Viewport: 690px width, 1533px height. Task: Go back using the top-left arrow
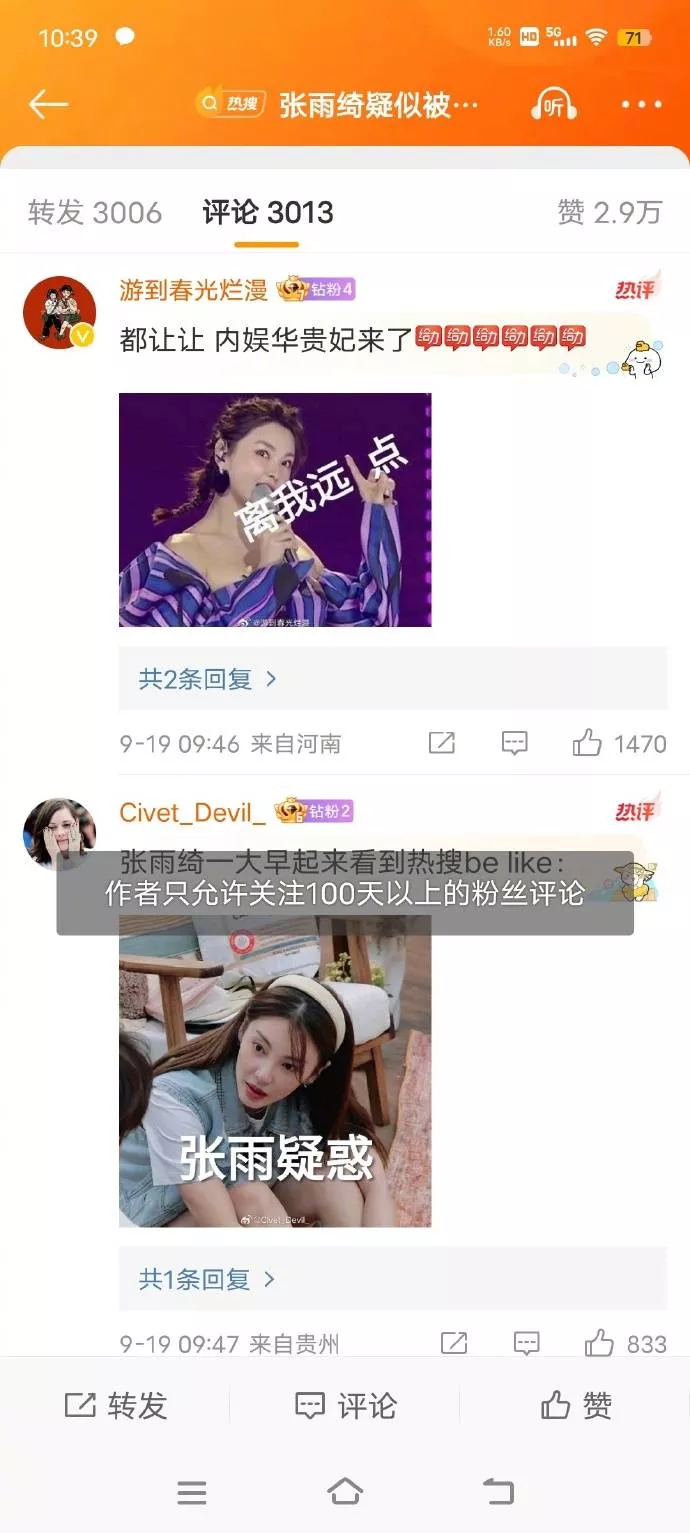(47, 104)
